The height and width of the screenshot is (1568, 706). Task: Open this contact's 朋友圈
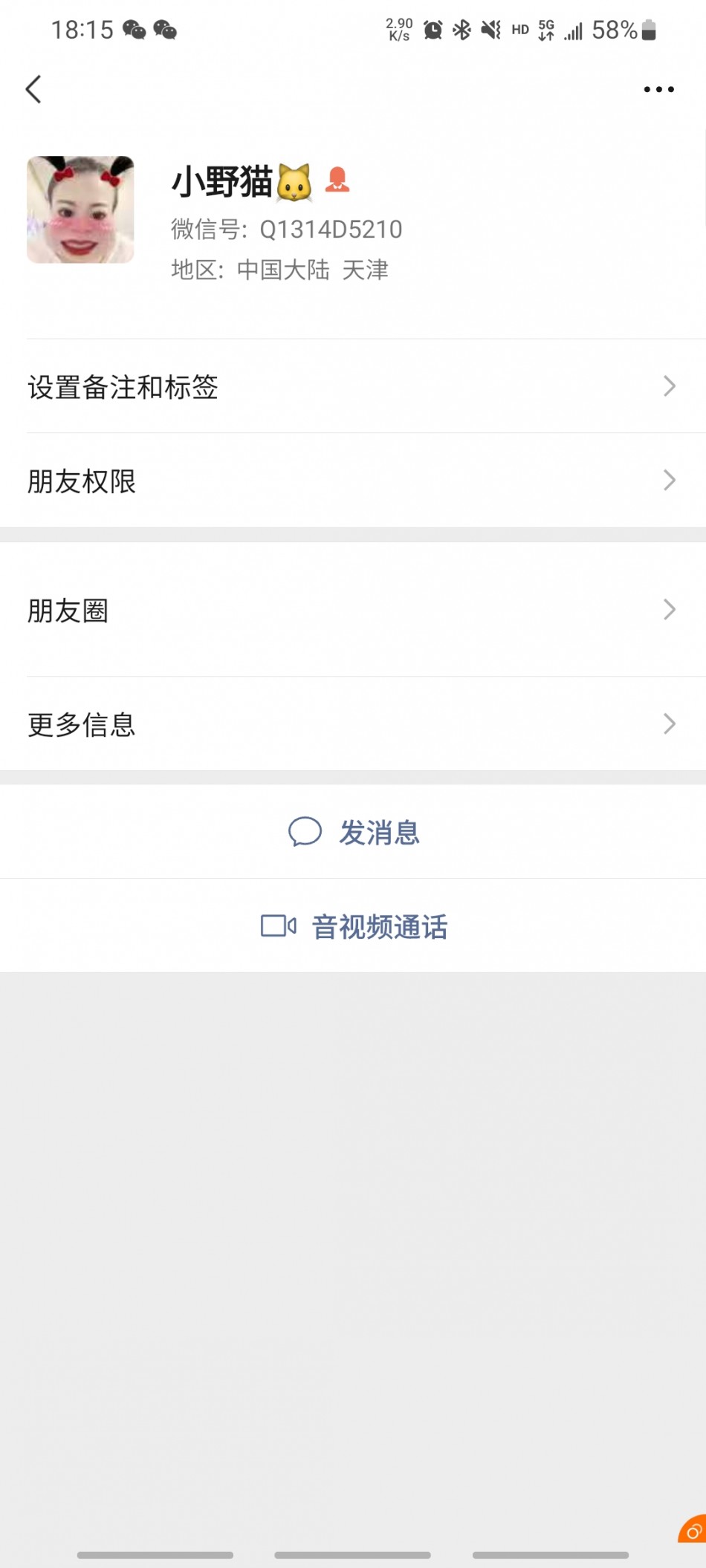point(353,610)
